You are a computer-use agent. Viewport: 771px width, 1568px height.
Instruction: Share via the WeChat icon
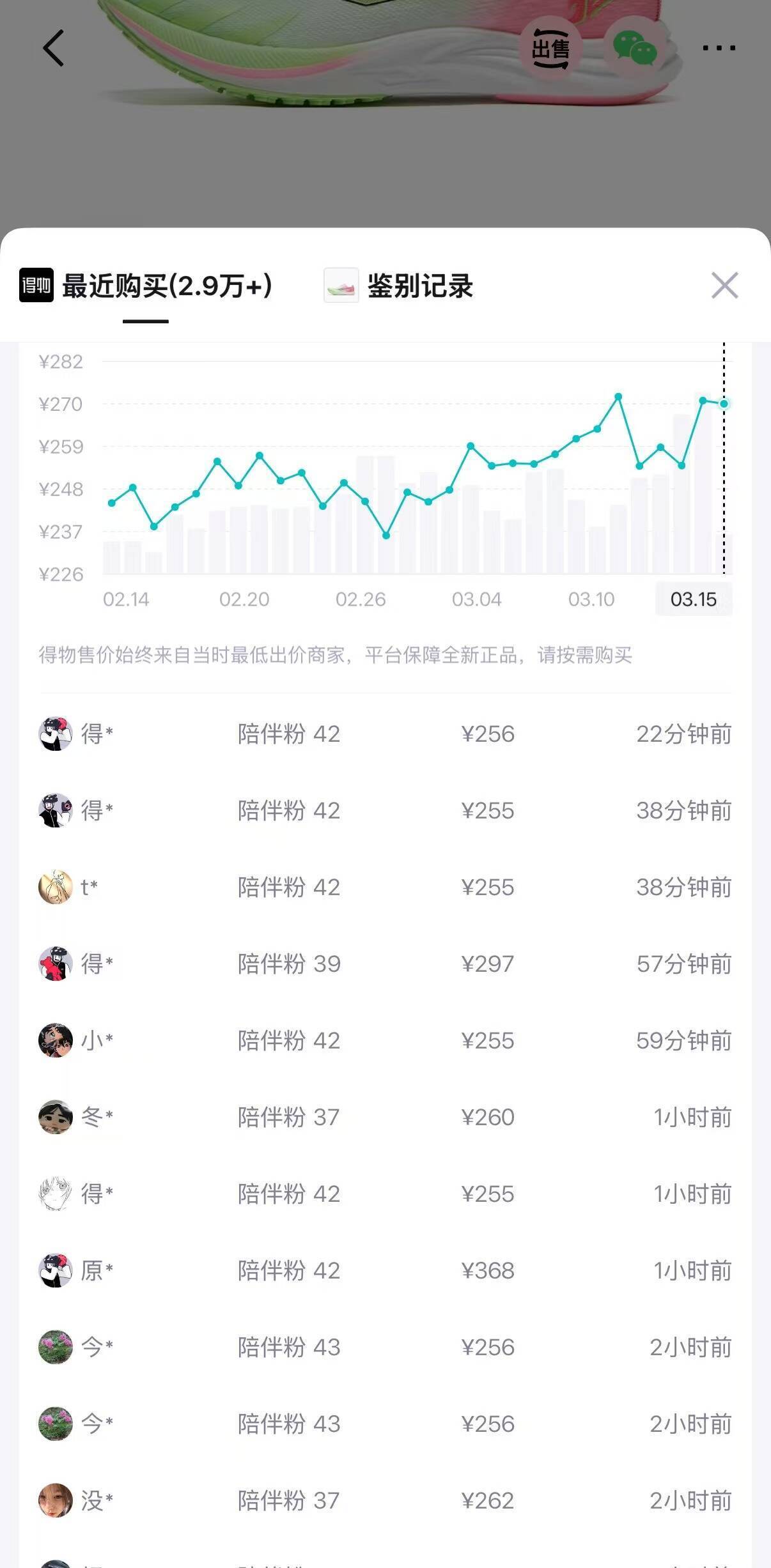(x=634, y=49)
